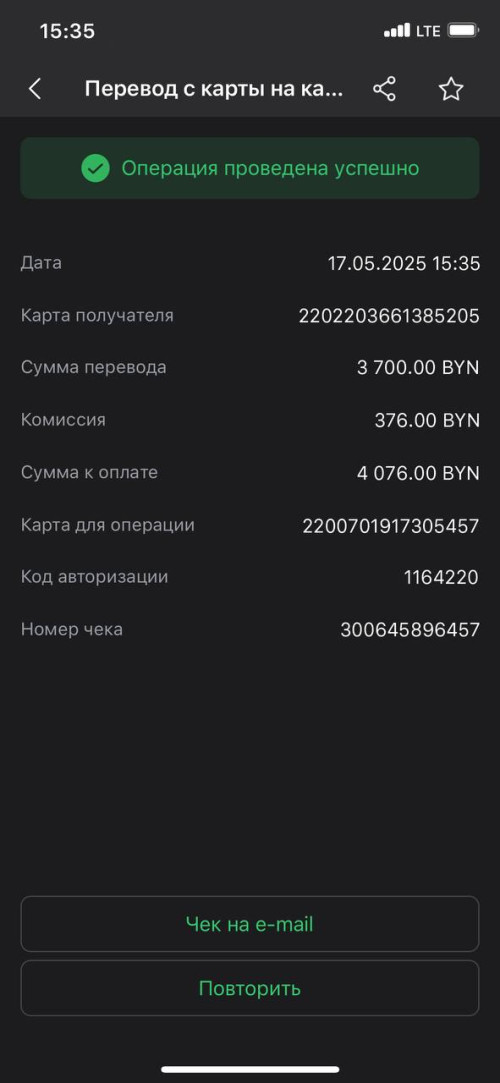Screen dimensions: 500x1083
Task: Send the receipt via "Чек на e-mail"
Action: pyautogui.click(x=249, y=924)
